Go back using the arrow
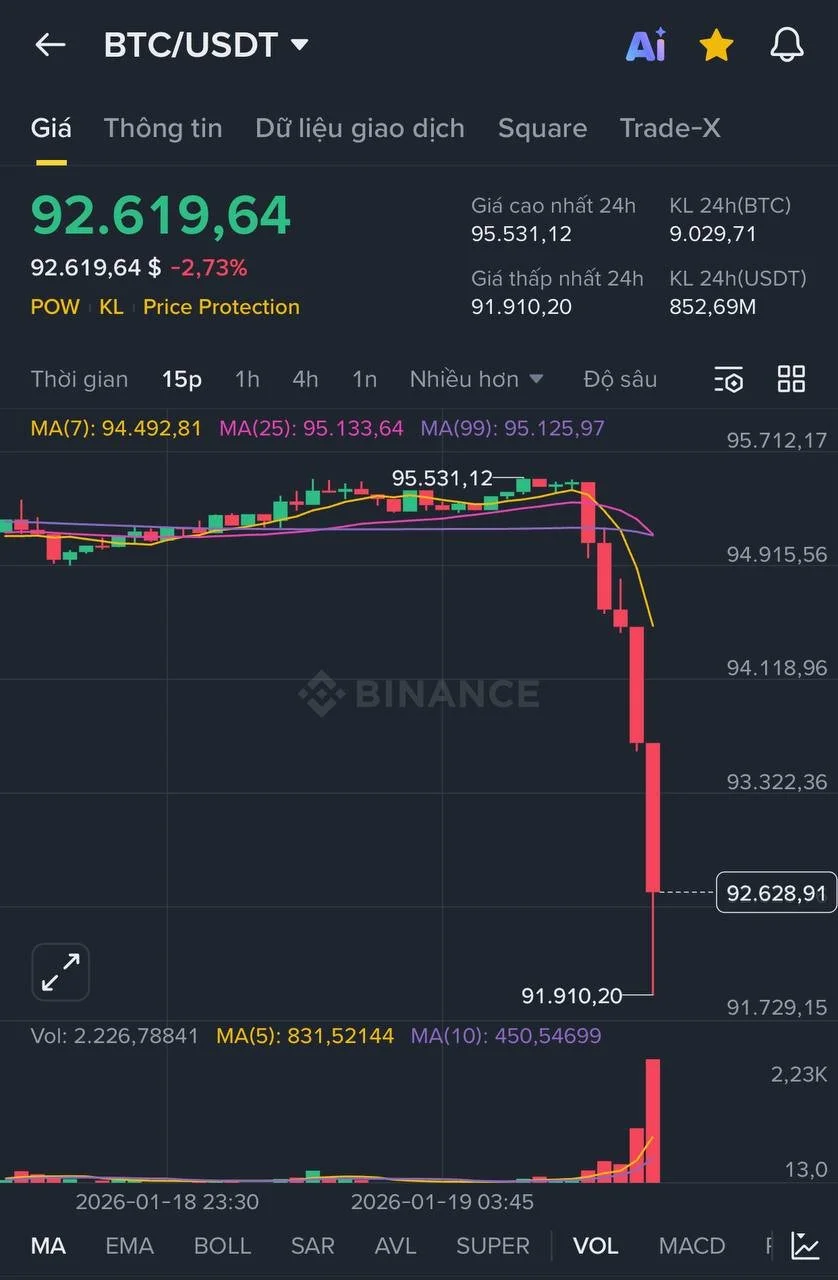This screenshot has width=838, height=1280. 50,45
